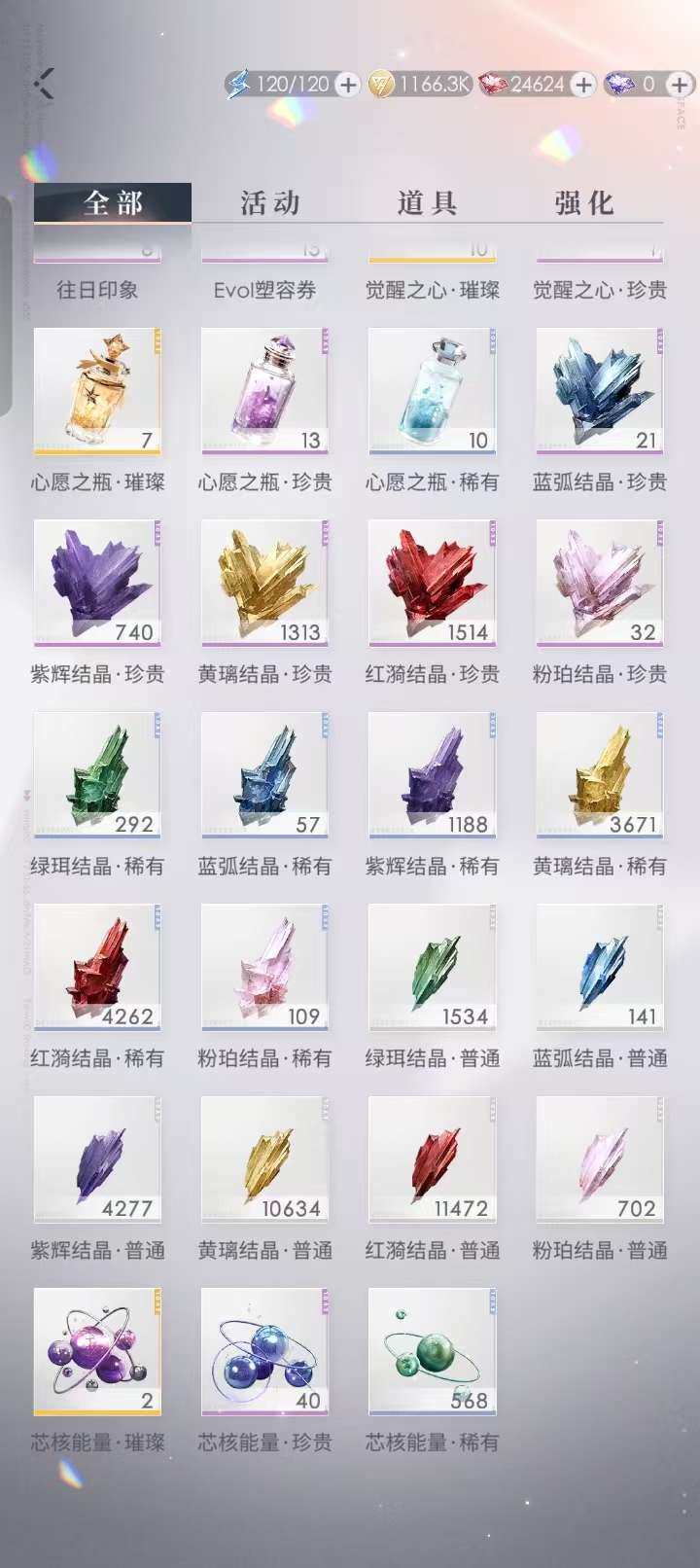Tap the plus to refill stamina
This screenshot has width=700, height=1568.
pos(345,85)
